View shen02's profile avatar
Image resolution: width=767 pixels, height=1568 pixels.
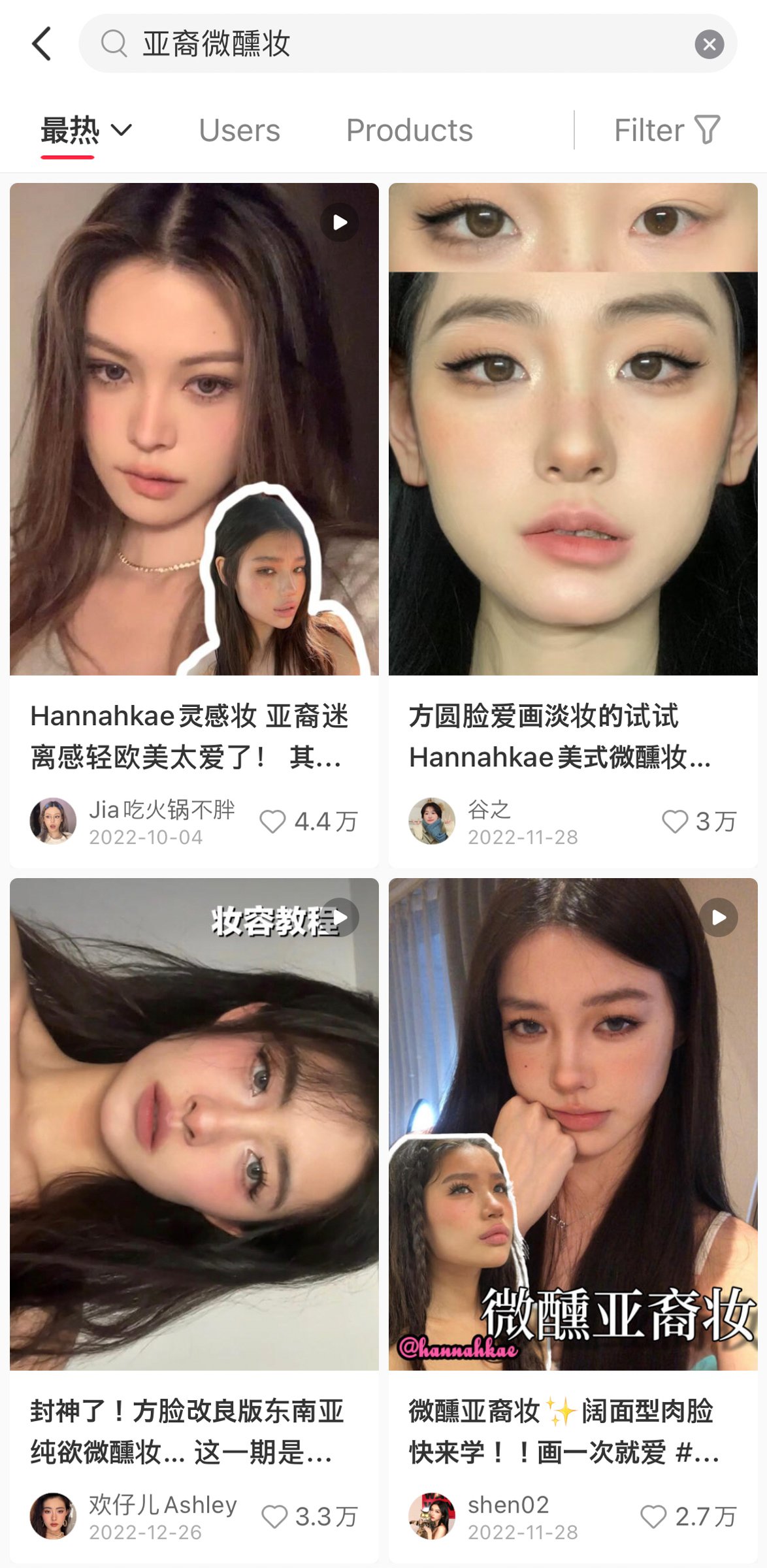[432, 1516]
